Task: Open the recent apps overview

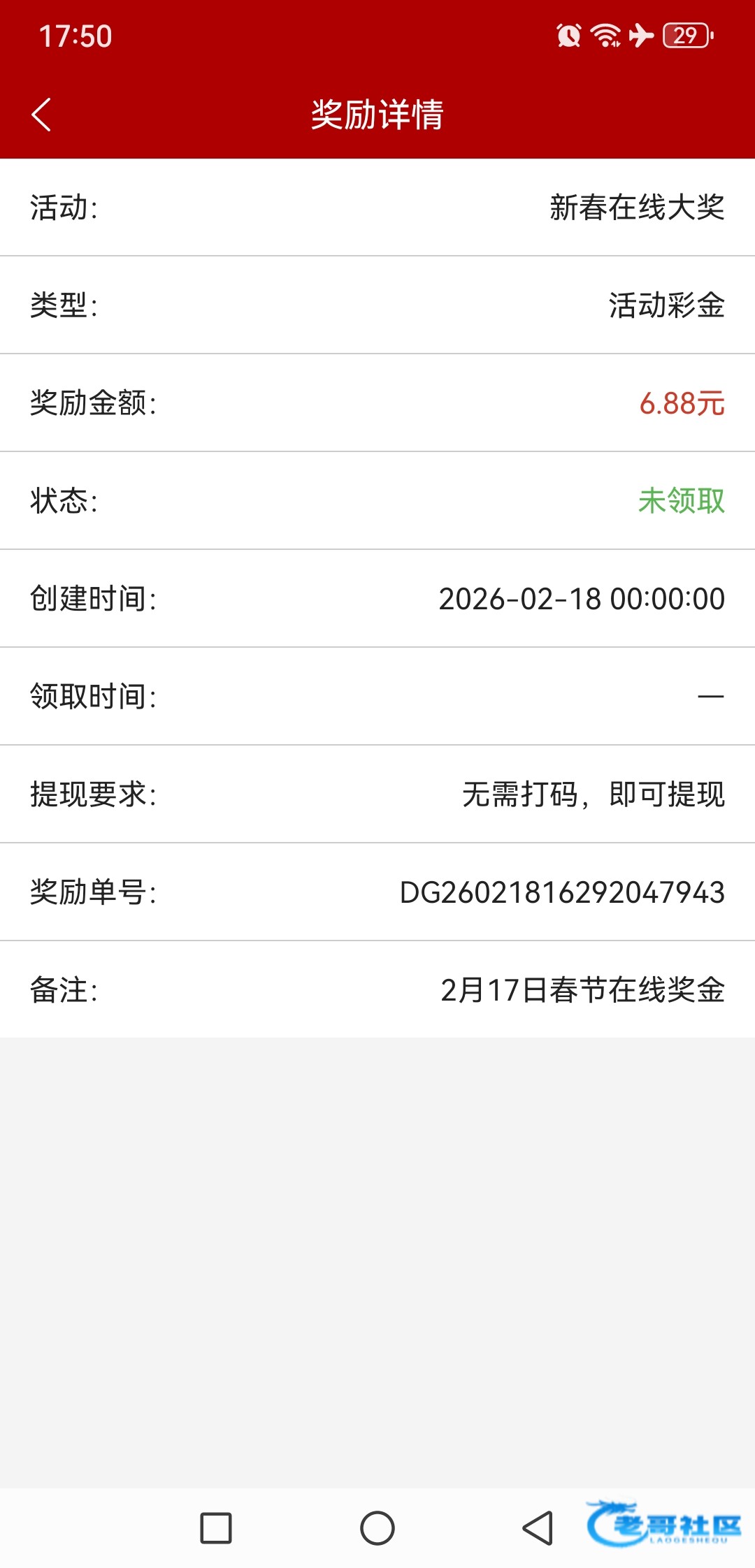Action: (216, 1528)
